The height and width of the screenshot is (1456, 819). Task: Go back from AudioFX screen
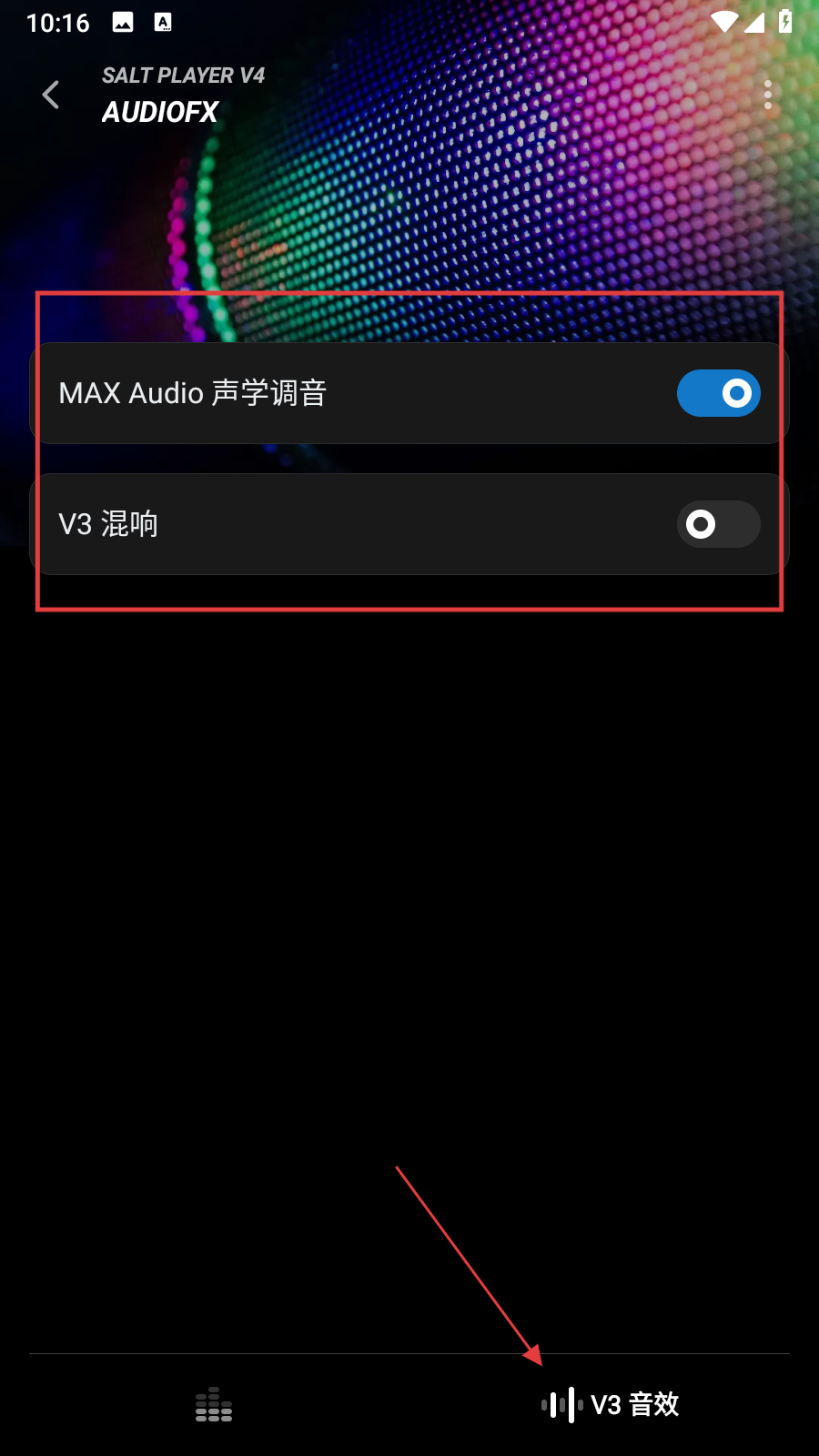tap(51, 95)
